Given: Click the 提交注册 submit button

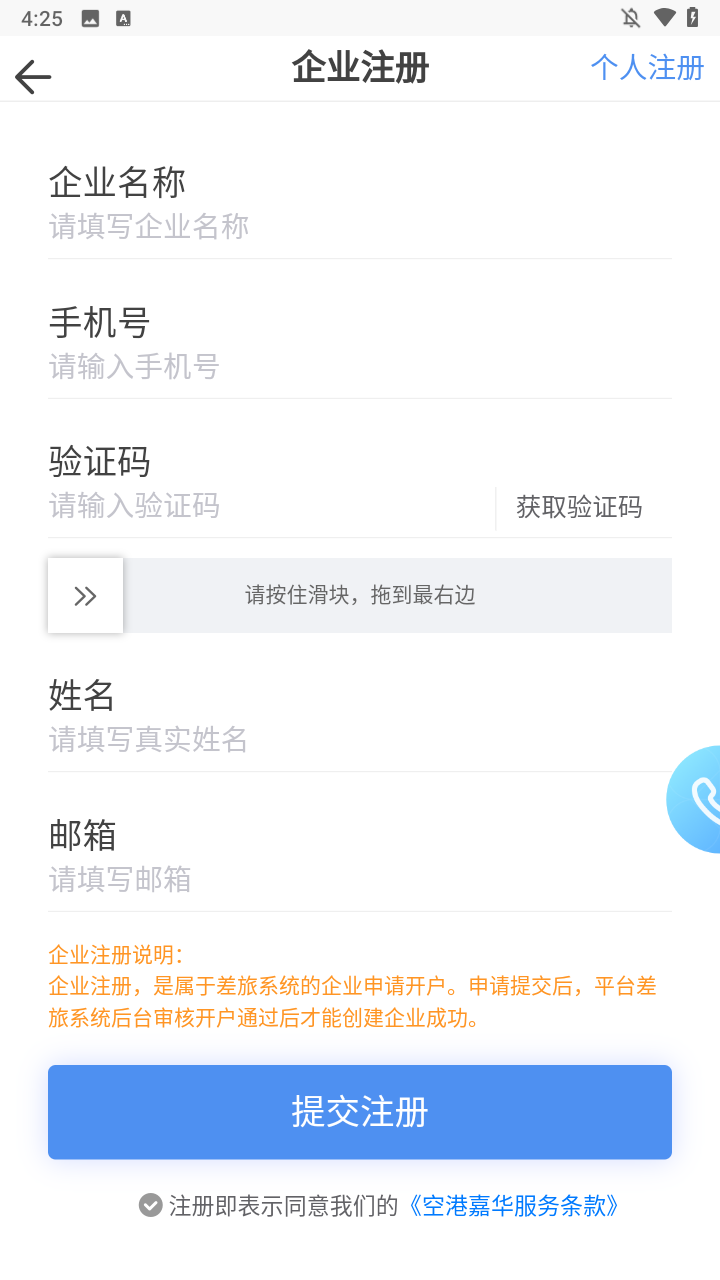Looking at the screenshot, I should (360, 1111).
